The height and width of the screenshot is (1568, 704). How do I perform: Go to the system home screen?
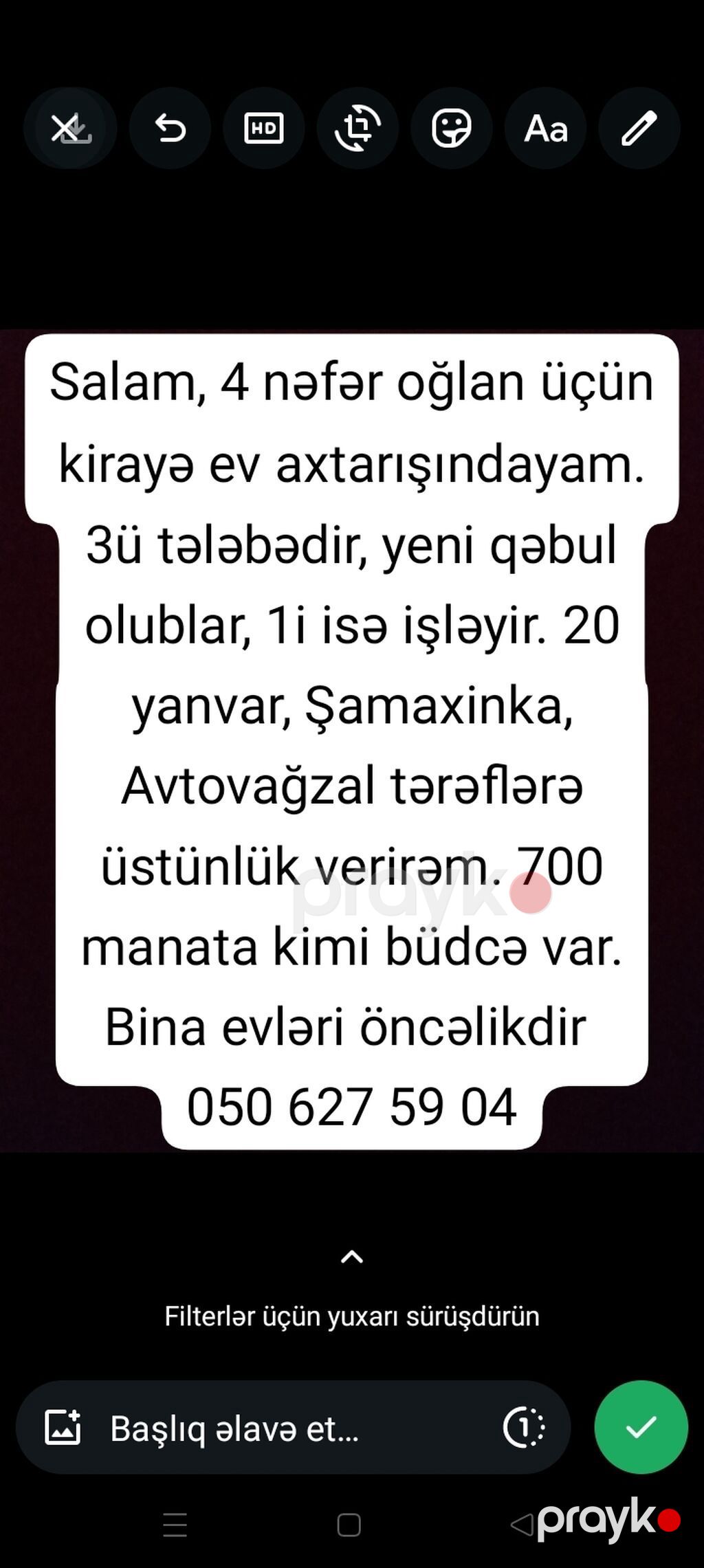[x=349, y=1525]
